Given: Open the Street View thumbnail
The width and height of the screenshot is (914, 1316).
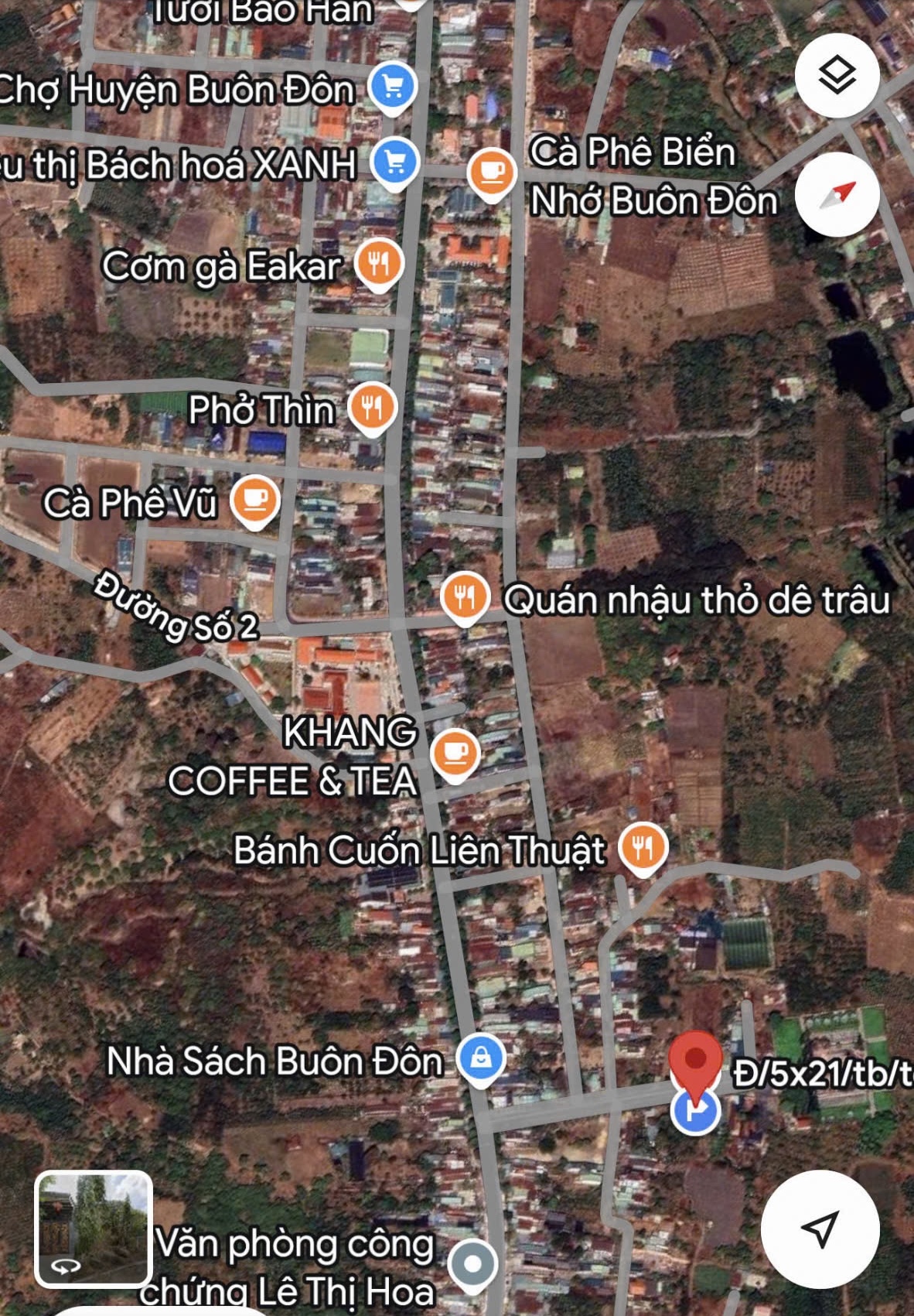Looking at the screenshot, I should coord(94,1229).
